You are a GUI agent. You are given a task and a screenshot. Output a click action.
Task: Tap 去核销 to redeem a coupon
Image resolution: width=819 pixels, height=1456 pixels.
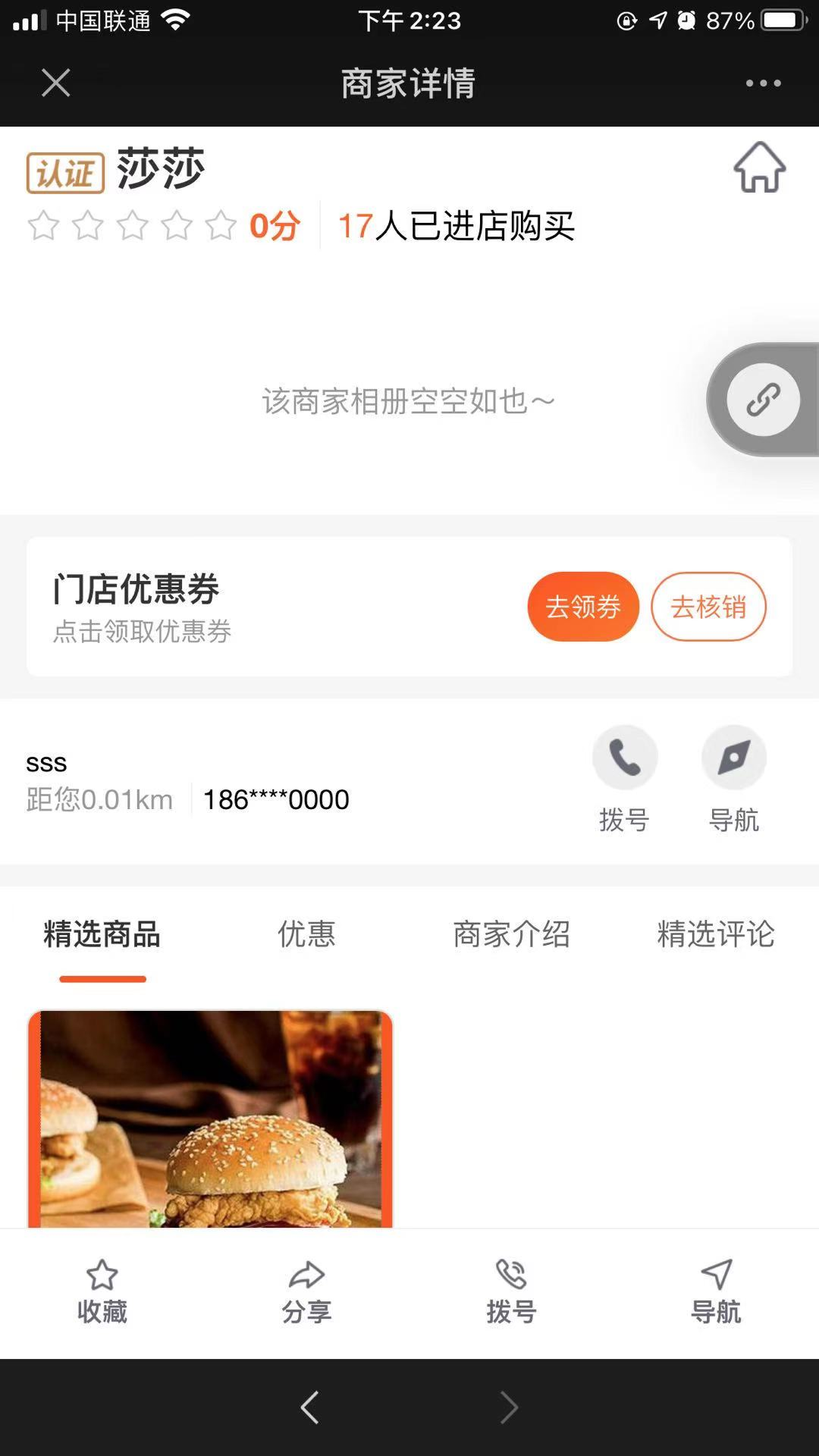click(708, 607)
